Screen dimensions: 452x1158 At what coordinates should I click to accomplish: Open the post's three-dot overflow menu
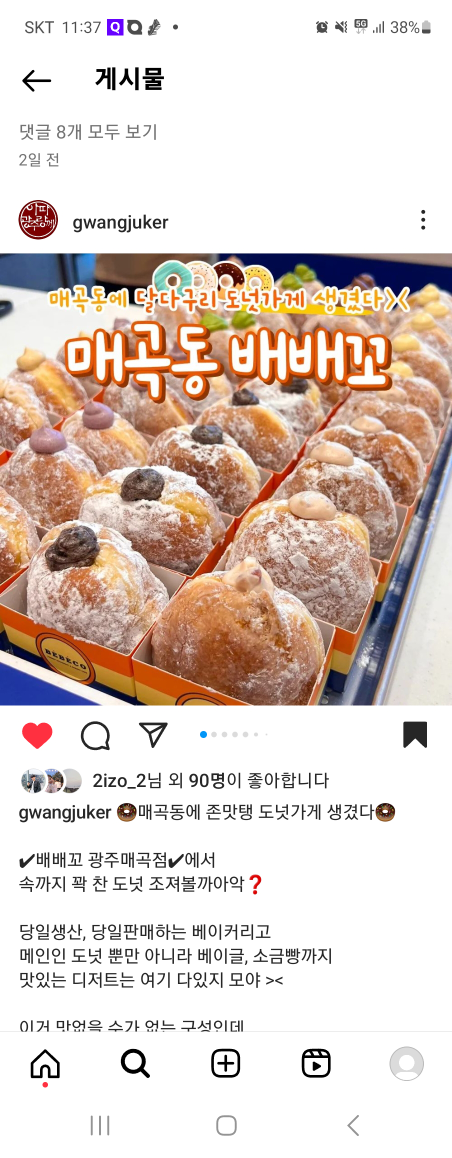click(422, 220)
